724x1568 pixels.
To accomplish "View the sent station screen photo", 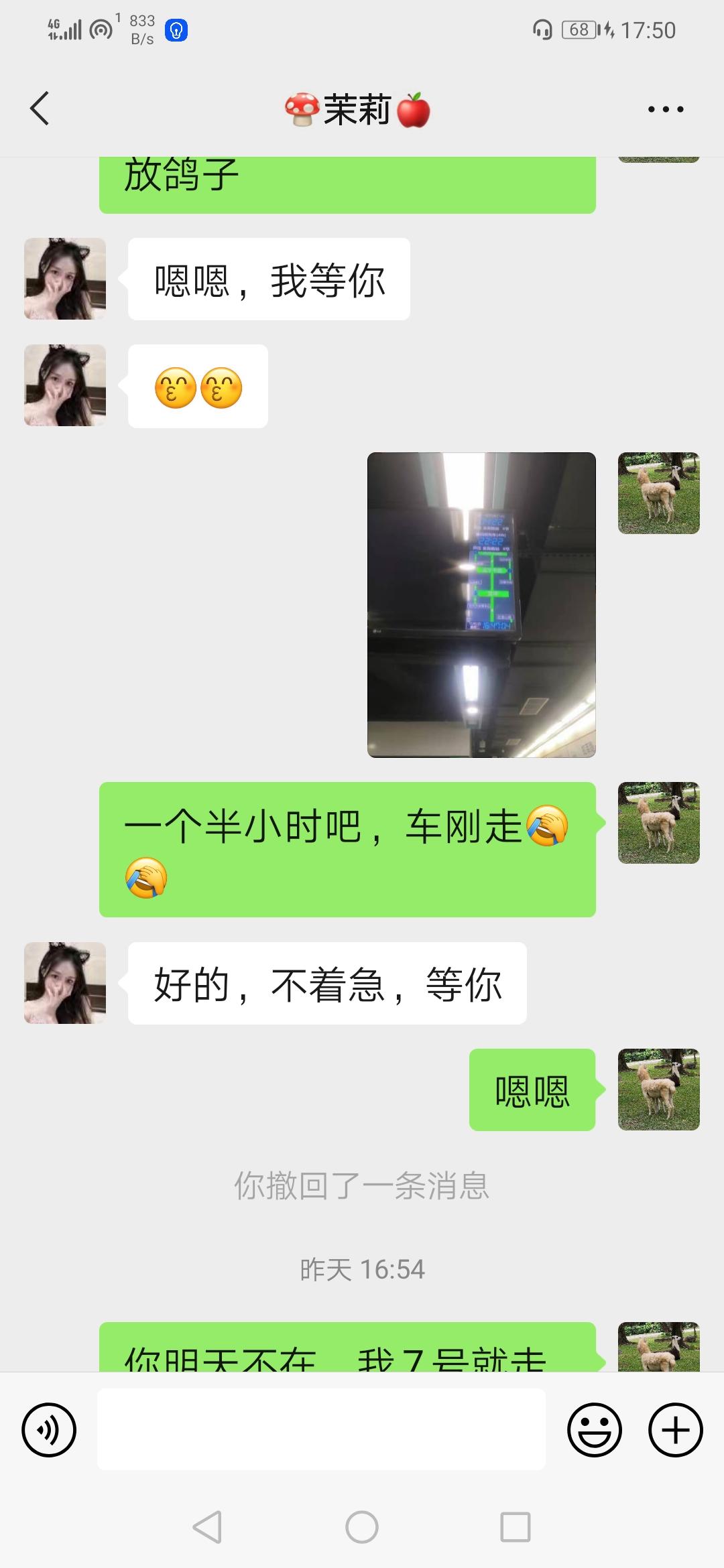I will (x=481, y=604).
